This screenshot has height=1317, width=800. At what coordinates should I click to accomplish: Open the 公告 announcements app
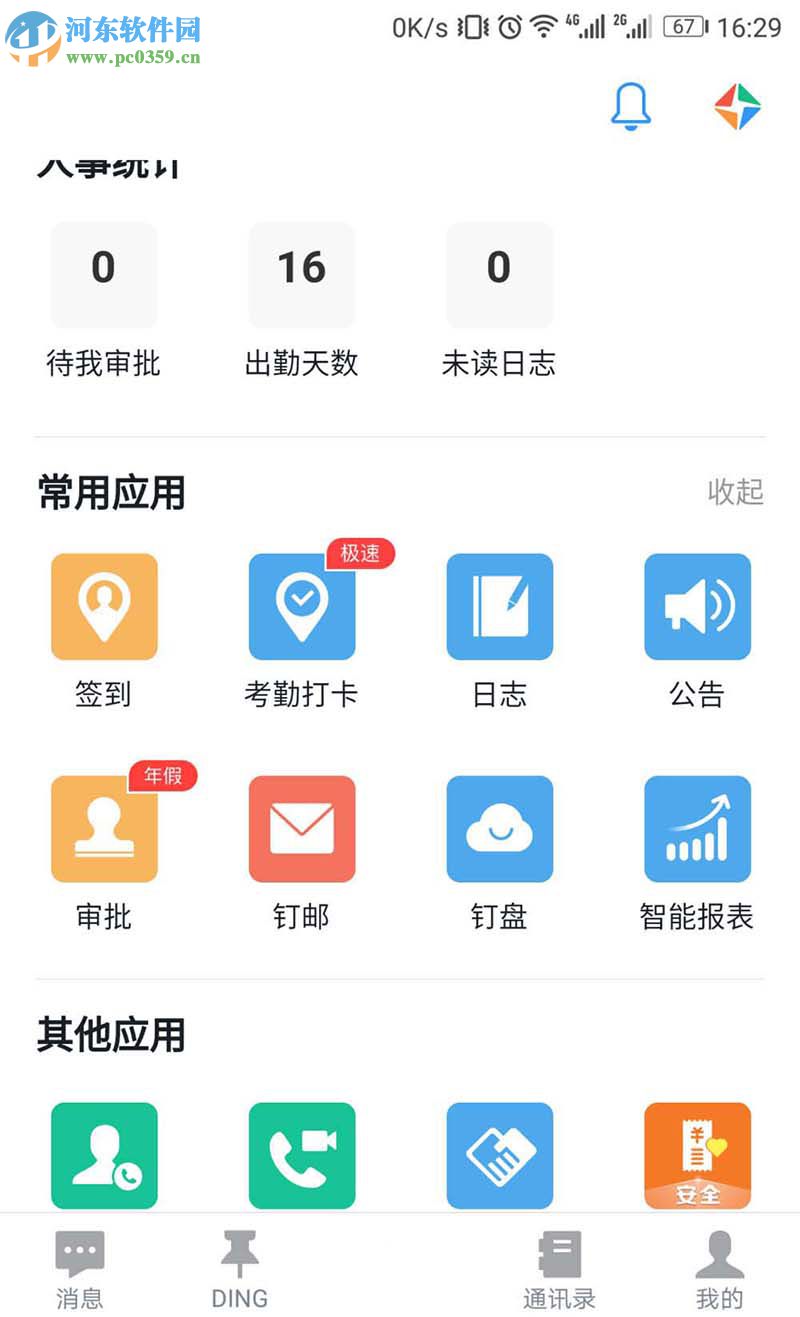697,607
